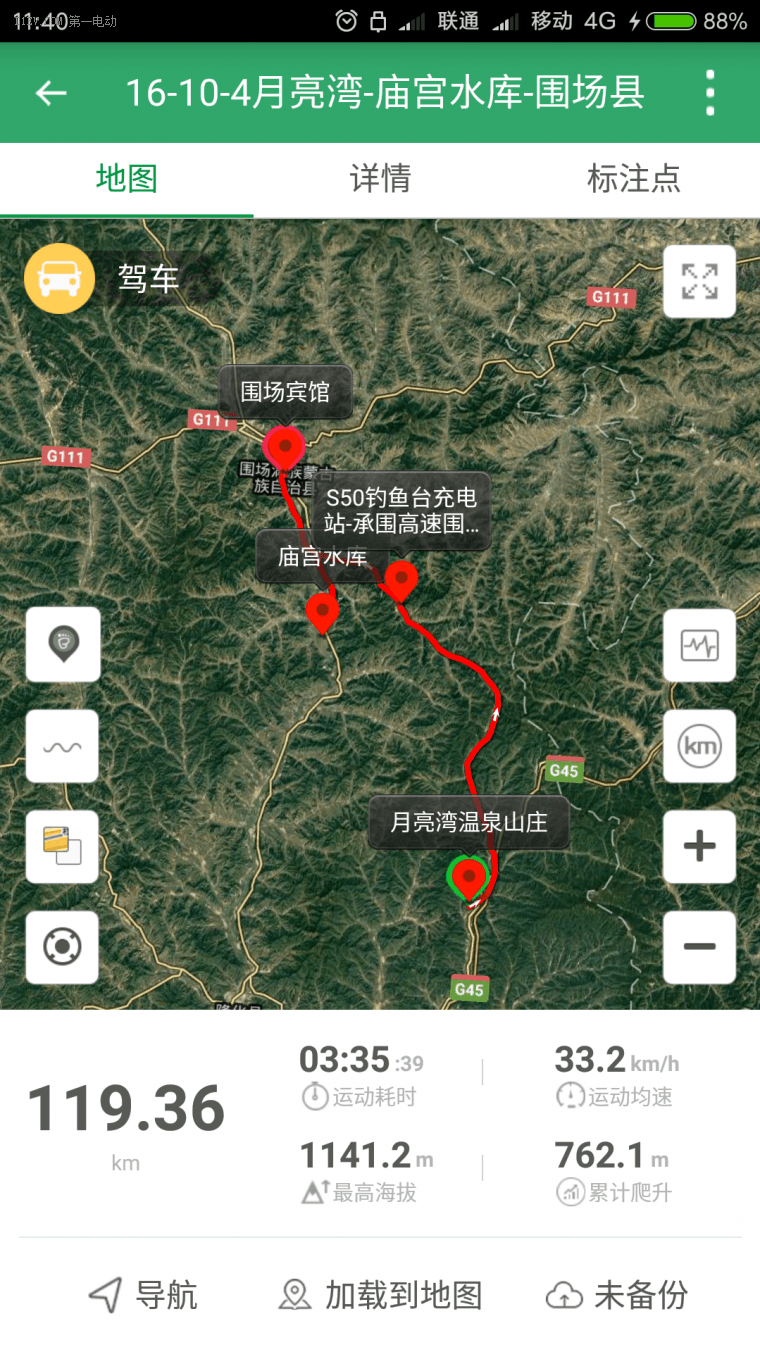Back up track via 未备份
The image size is (760, 1352).
(617, 1295)
